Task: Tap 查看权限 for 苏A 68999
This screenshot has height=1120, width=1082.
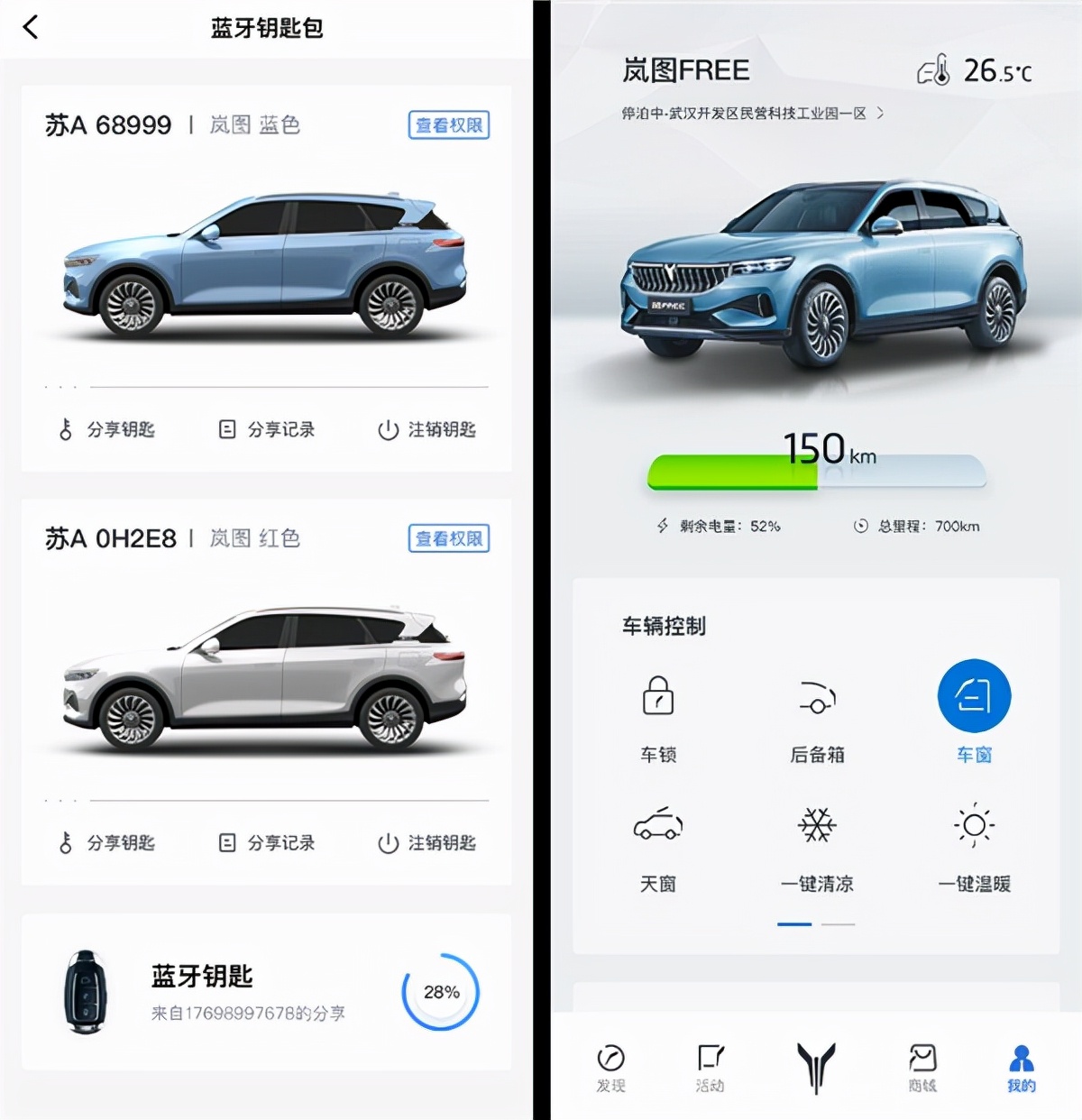Action: (448, 126)
